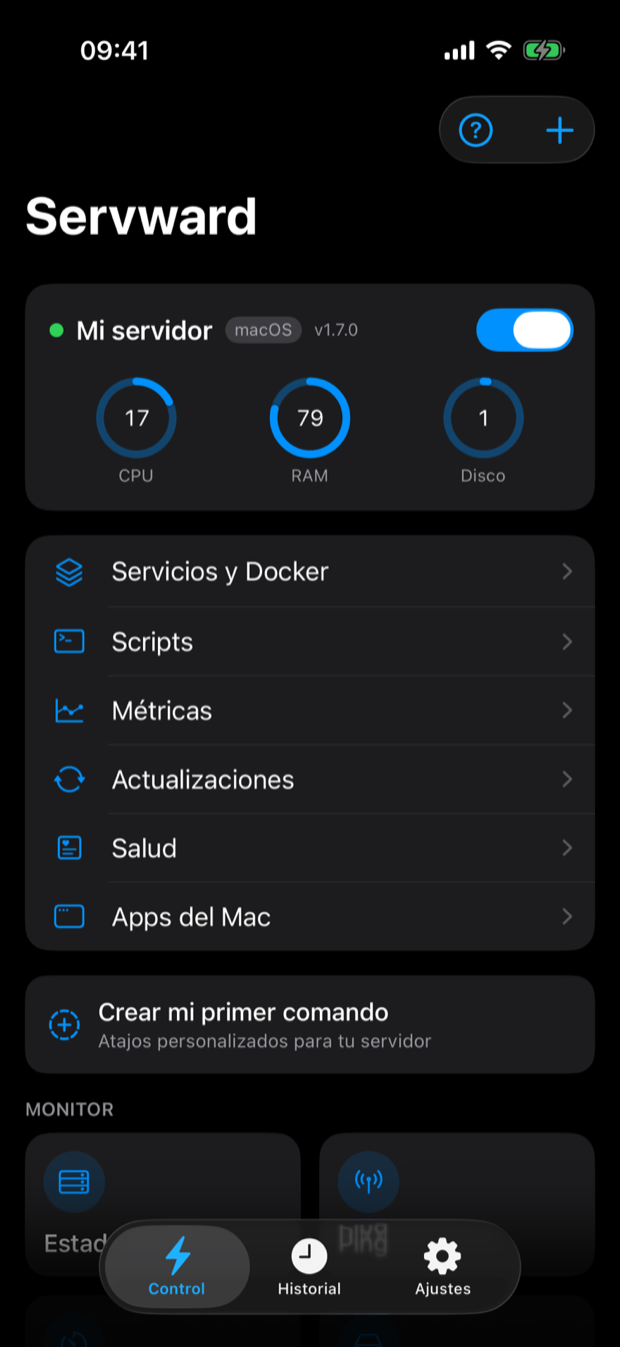
Task: Switch to the Historial tab
Action: [309, 1267]
